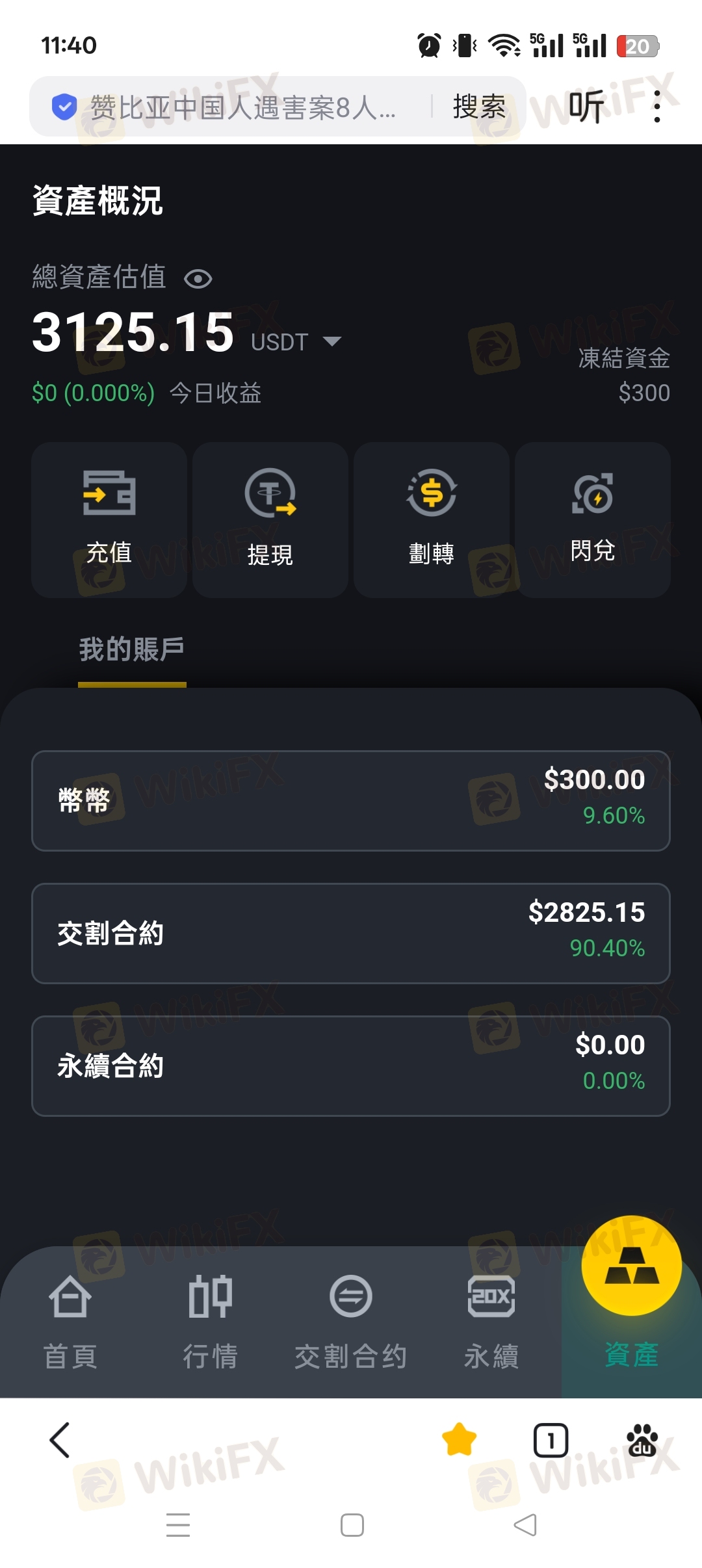Hide total asset value with eye icon
702x1568 pixels.
tap(198, 279)
